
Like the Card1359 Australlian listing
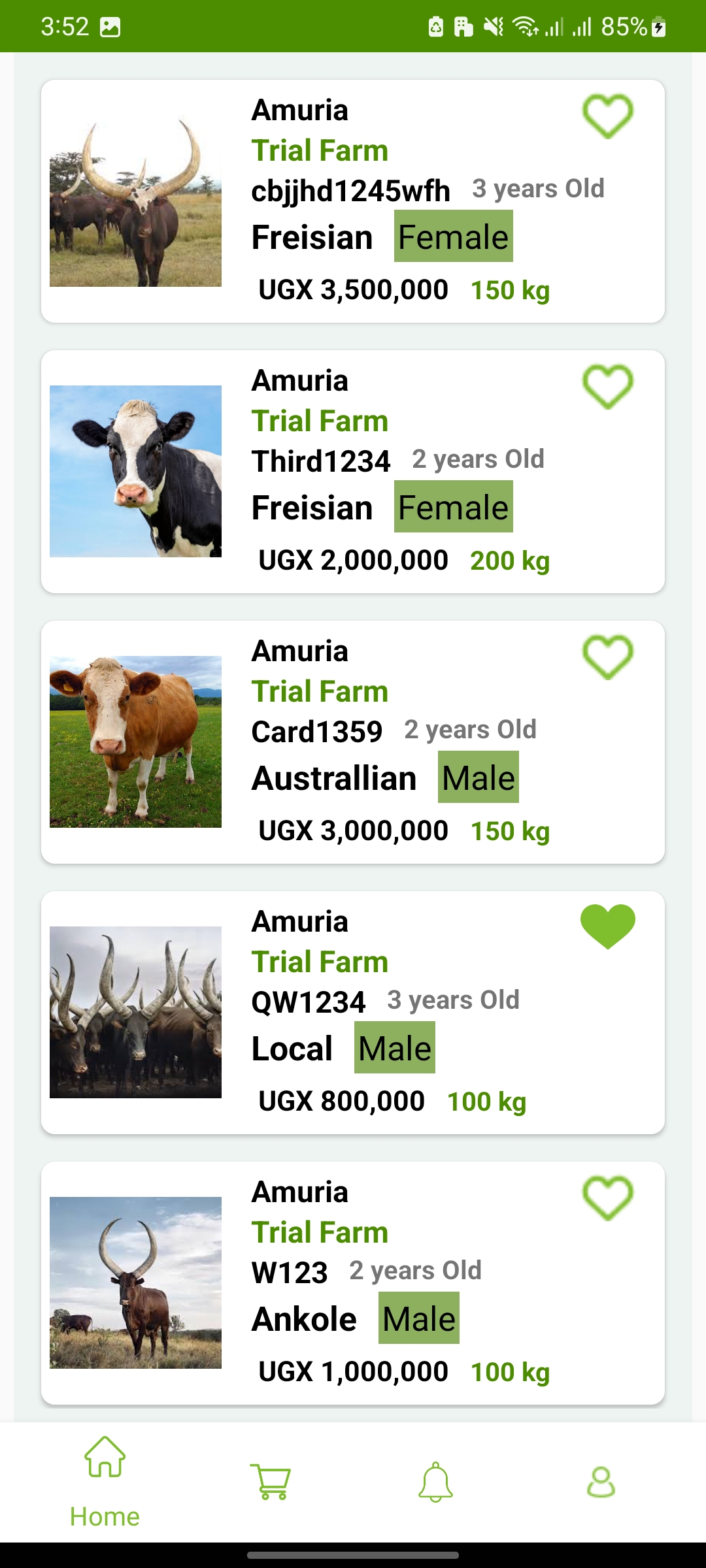(x=607, y=657)
